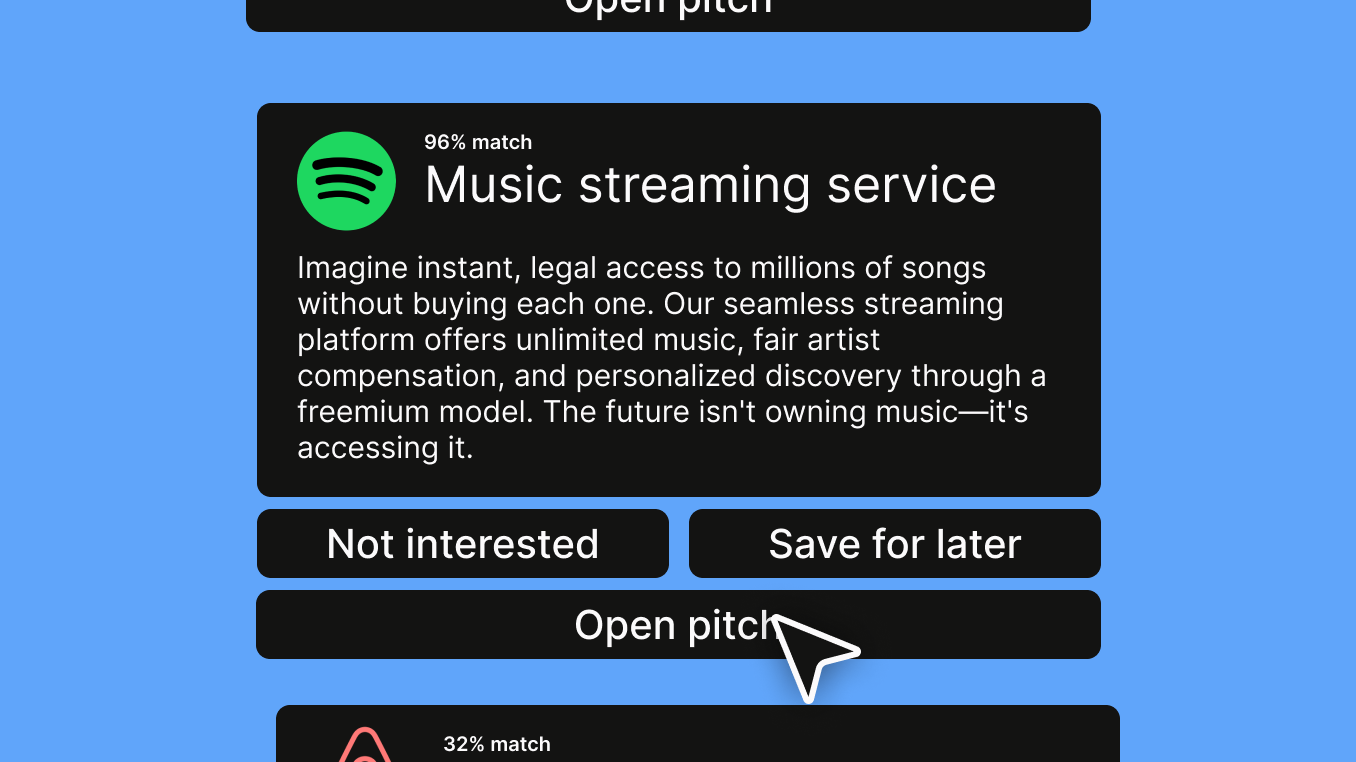Tap Not interested on Music streaming service
The image size is (1356, 762).
tap(462, 544)
